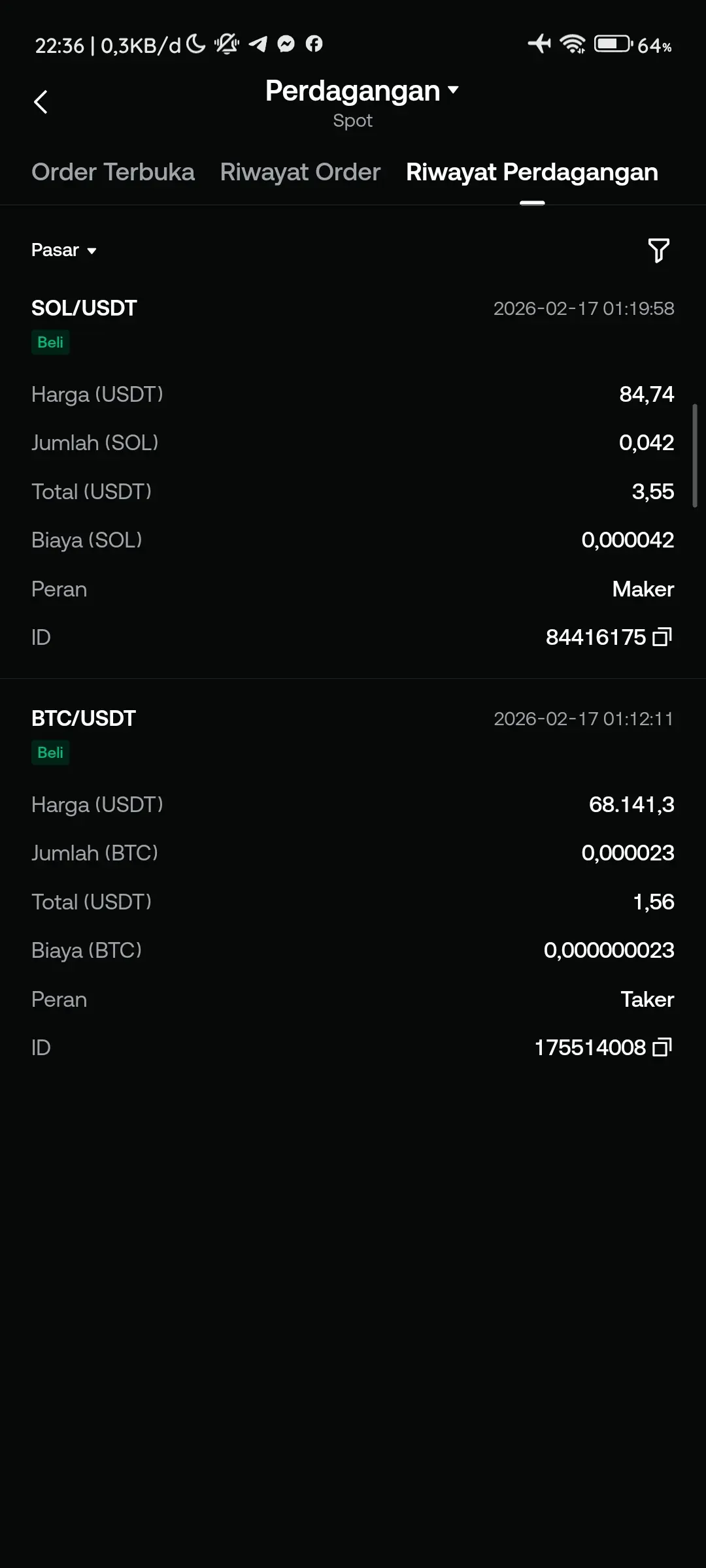Copy trade ID 175514008
The image size is (706, 1568).
662,1047
